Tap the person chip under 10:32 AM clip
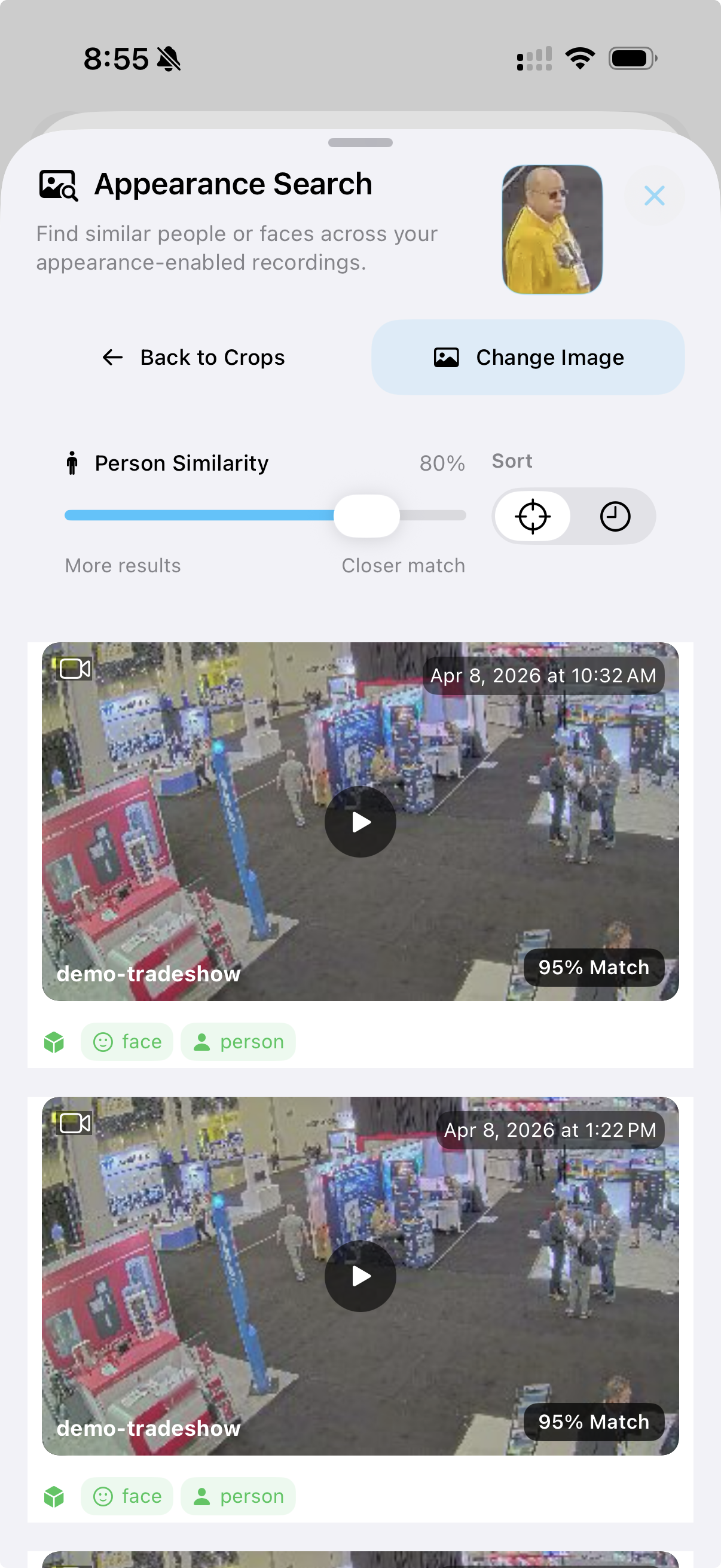 tap(238, 1042)
